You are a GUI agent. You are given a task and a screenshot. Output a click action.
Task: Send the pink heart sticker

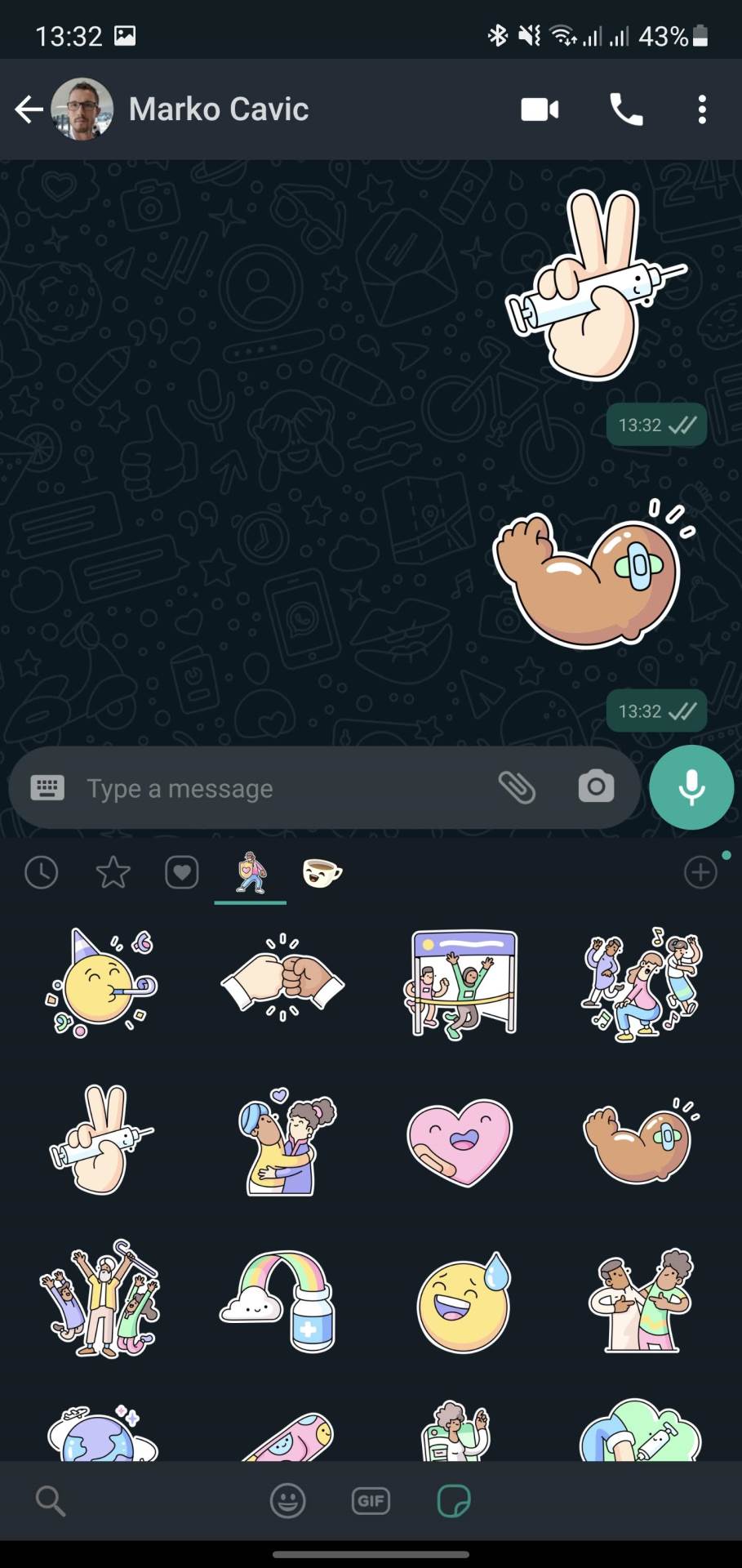coord(460,1140)
